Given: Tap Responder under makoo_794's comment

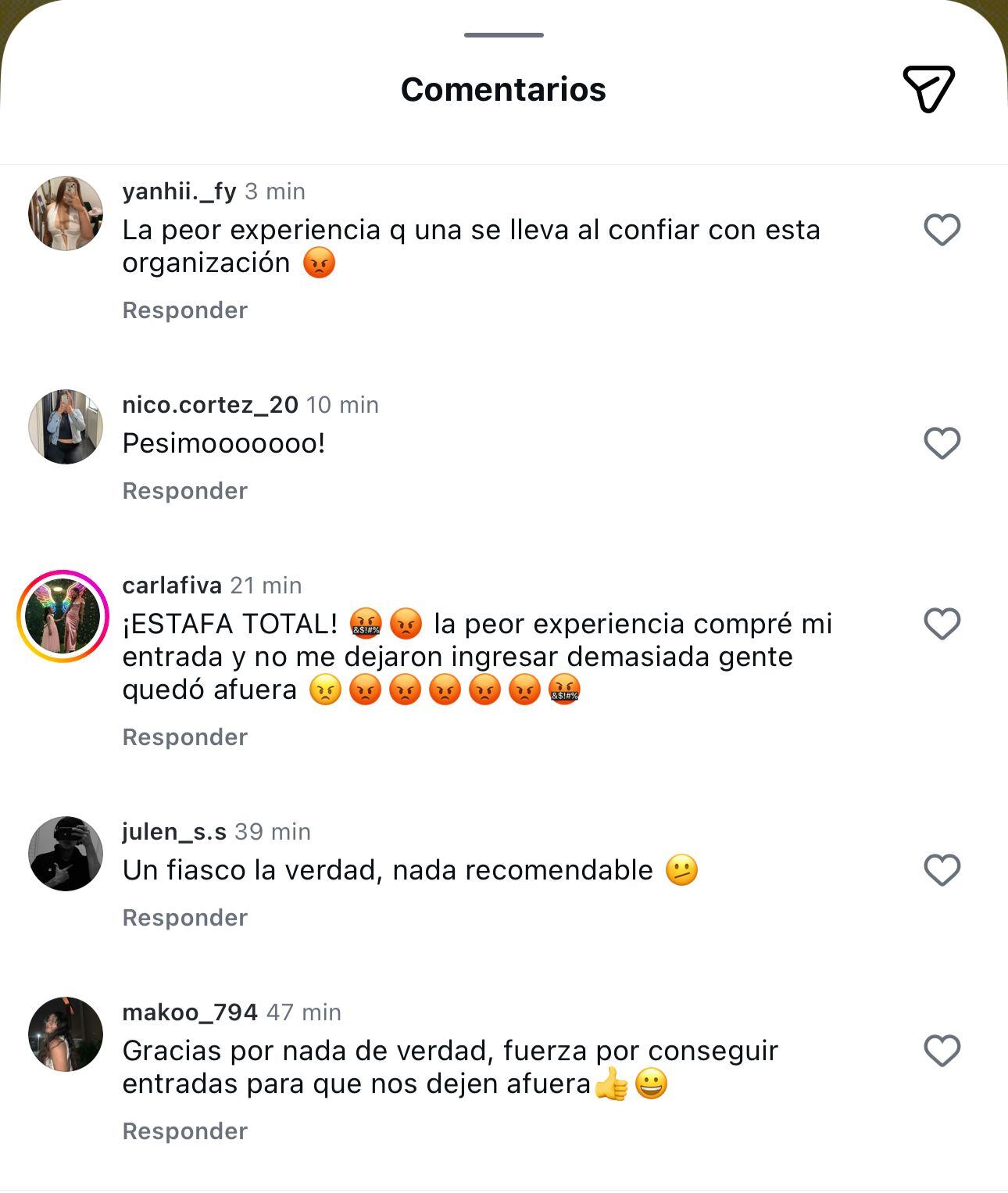Looking at the screenshot, I should (x=184, y=1131).
